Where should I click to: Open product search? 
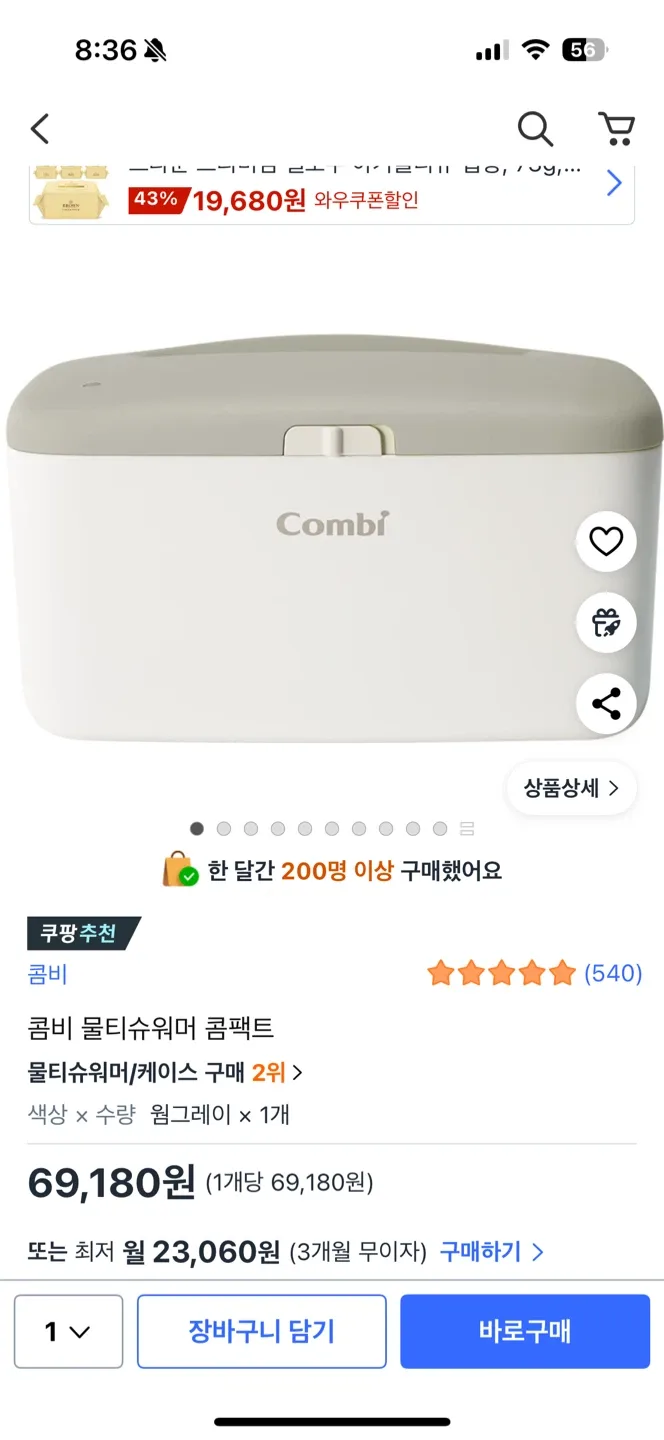pyautogui.click(x=535, y=129)
